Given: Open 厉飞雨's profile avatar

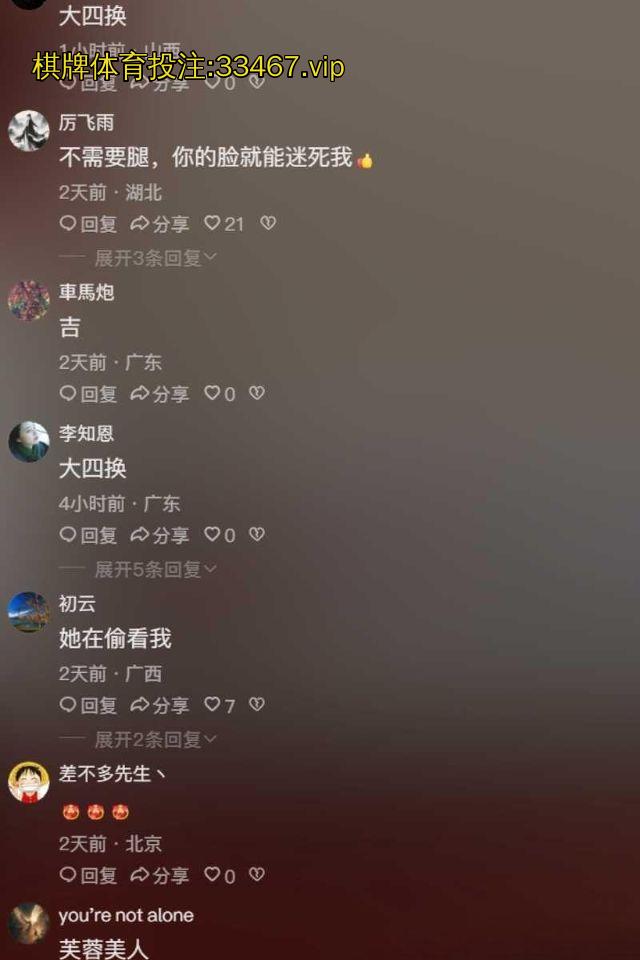Looking at the screenshot, I should click(29, 131).
